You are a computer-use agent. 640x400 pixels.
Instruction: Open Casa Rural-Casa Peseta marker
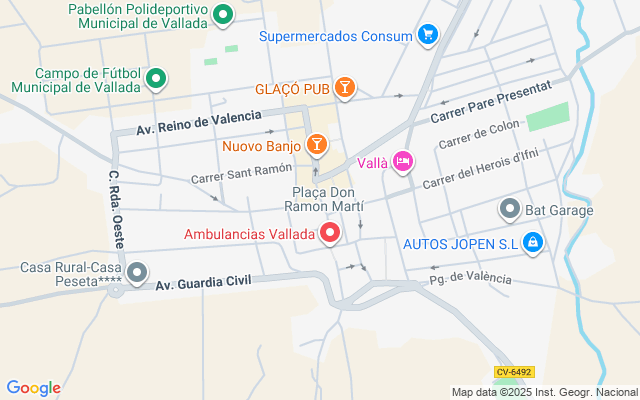coord(137,273)
